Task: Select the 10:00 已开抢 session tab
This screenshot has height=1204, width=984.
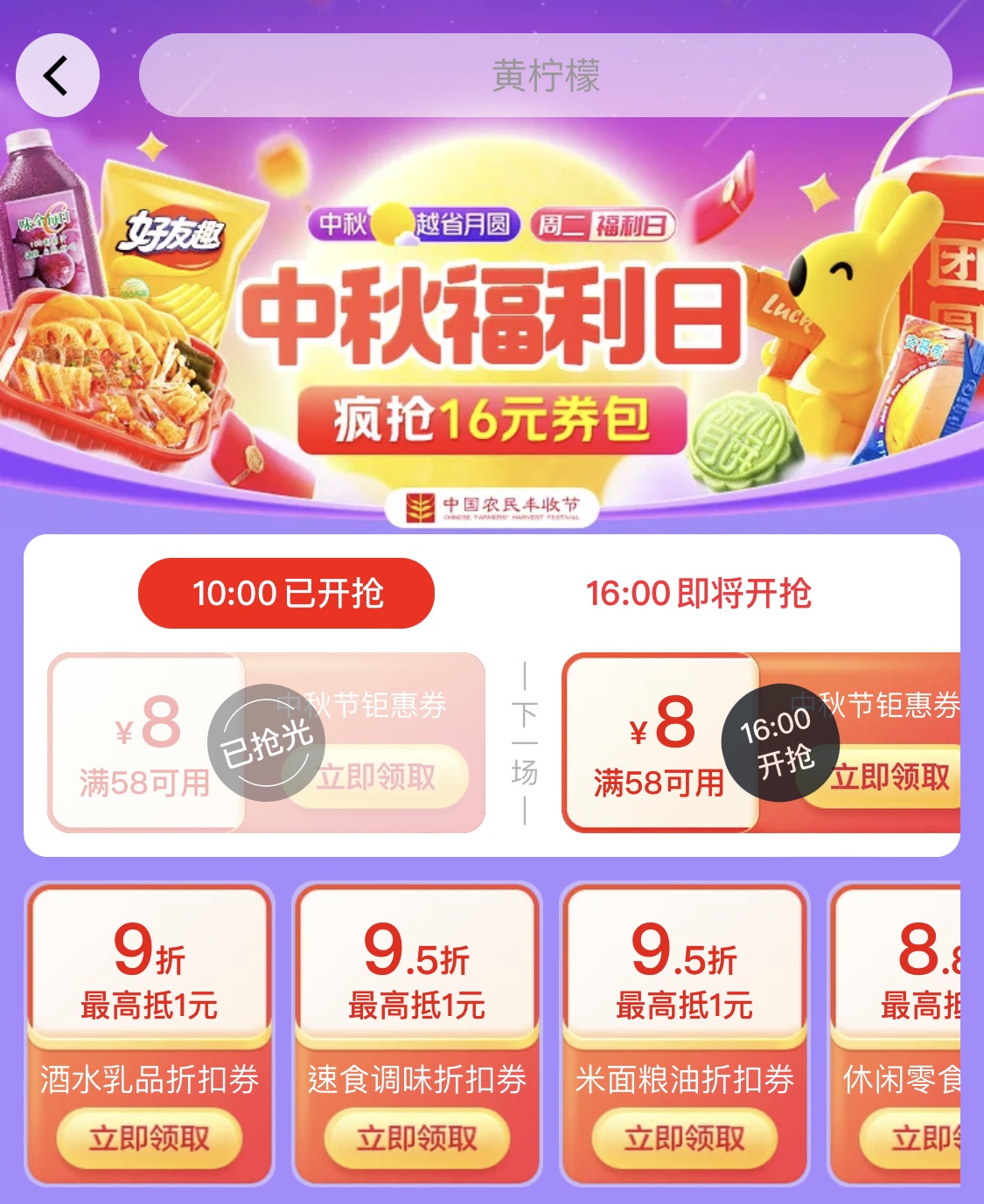Action: click(x=286, y=593)
